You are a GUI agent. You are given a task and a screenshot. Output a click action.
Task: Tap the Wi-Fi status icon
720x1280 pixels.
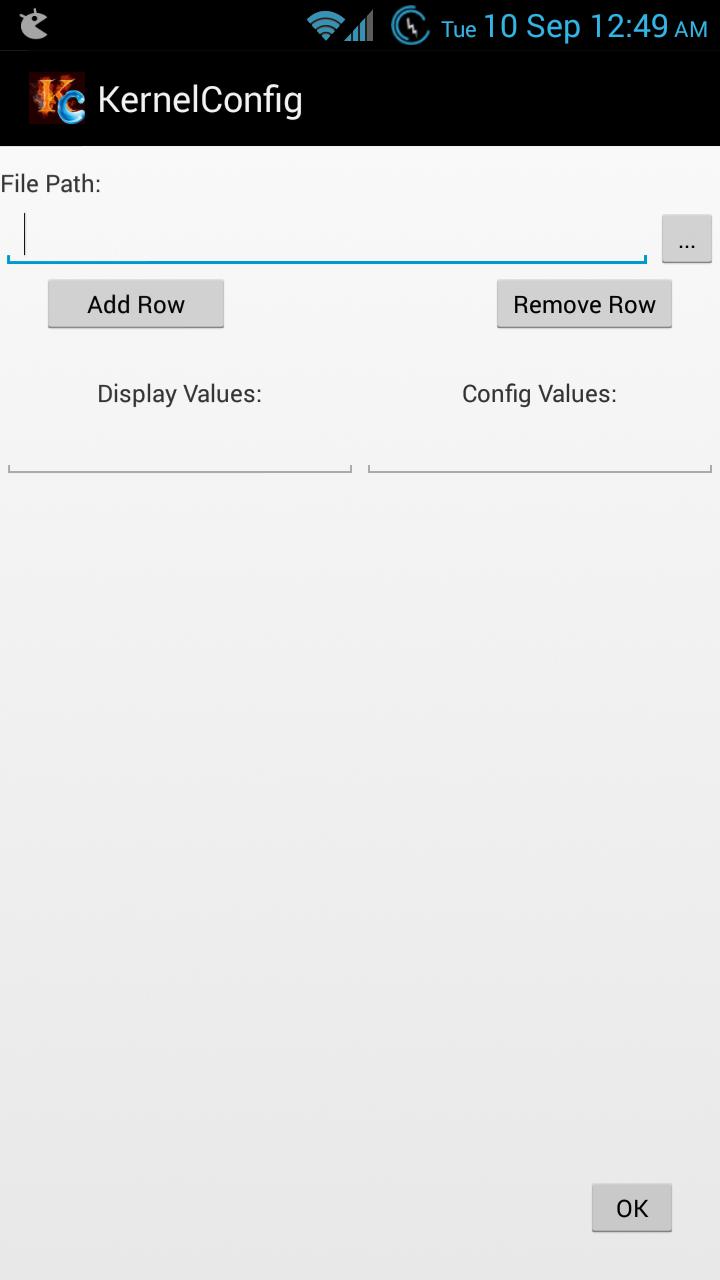click(x=324, y=26)
